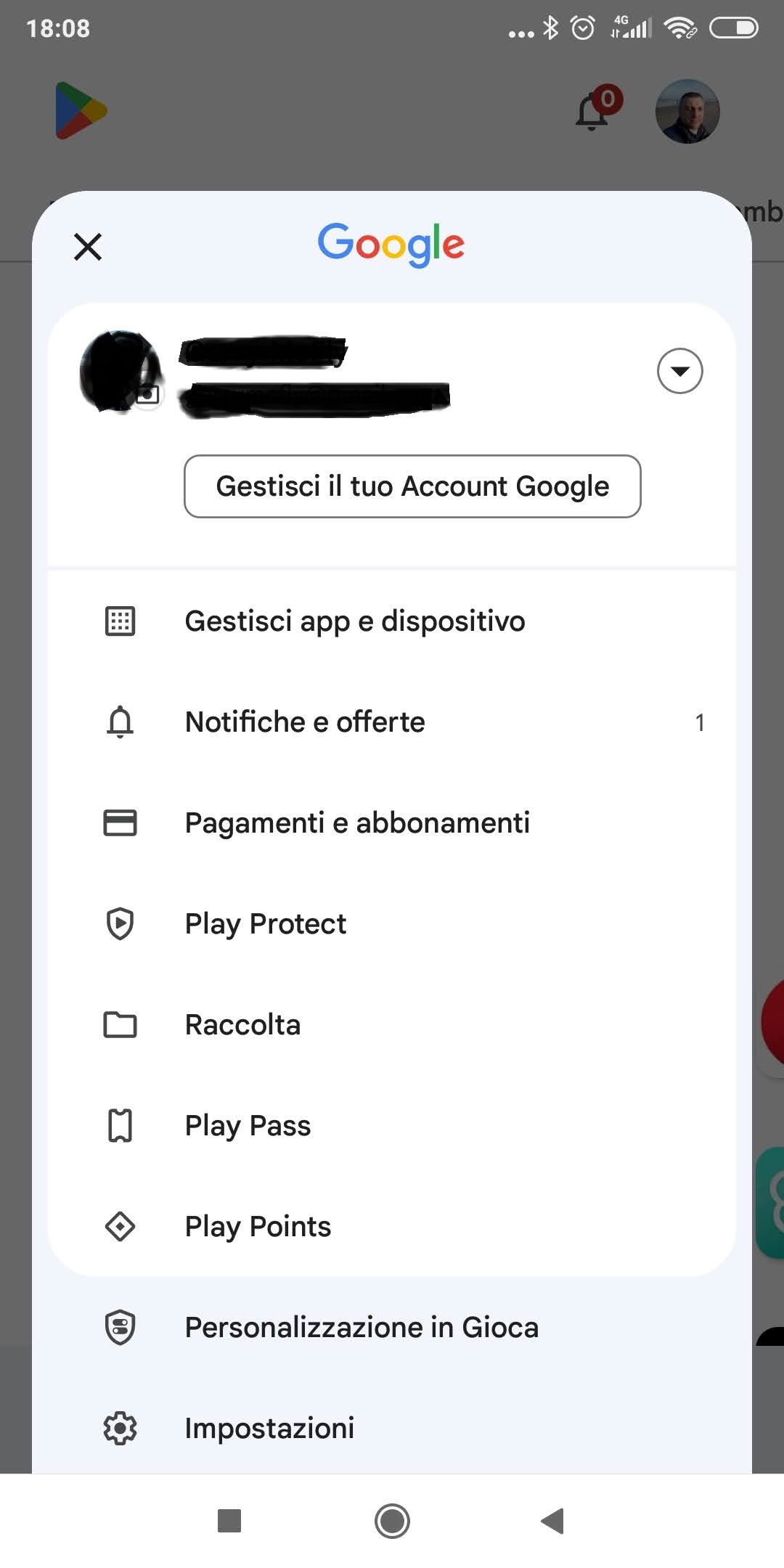This screenshot has width=784, height=1568.
Task: Go back with the system back button
Action: tap(553, 1521)
